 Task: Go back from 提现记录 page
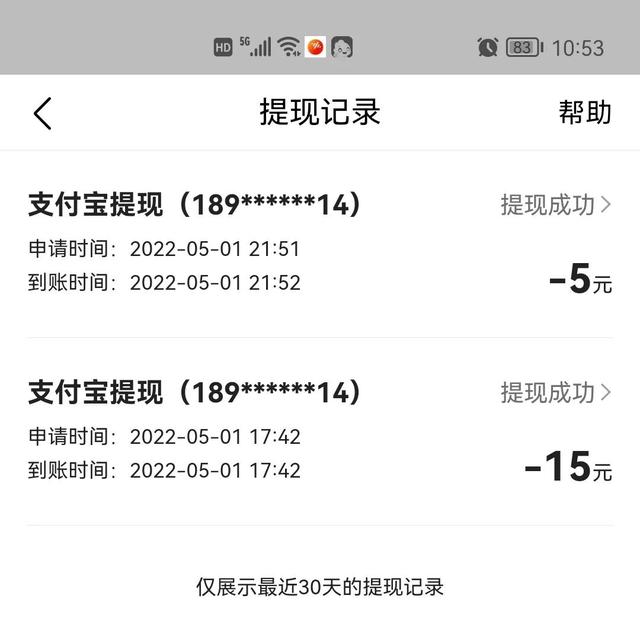coord(42,113)
